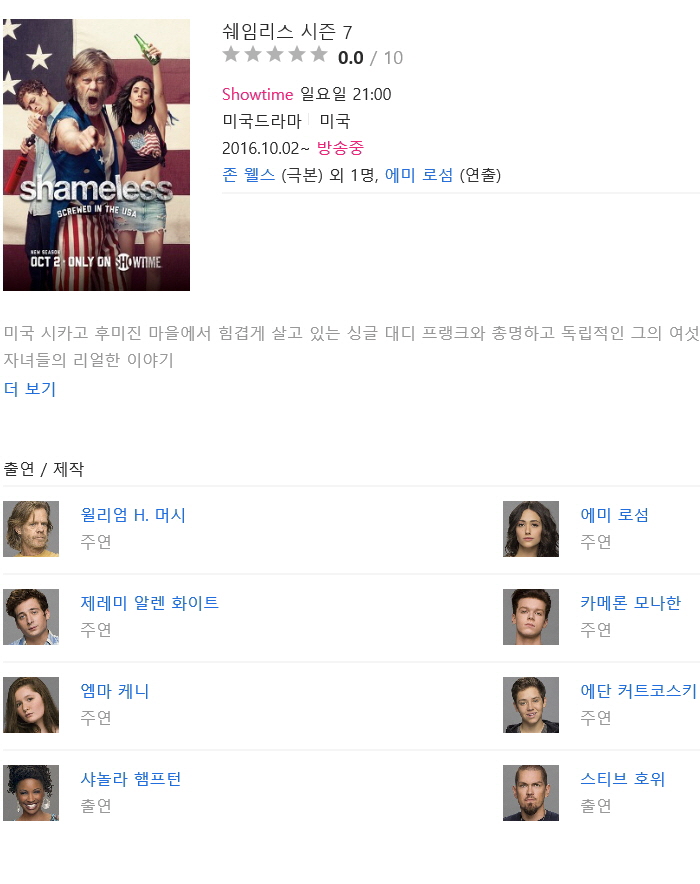Open 에미 로섬 in the cast list
700x884 pixels.
(614, 515)
